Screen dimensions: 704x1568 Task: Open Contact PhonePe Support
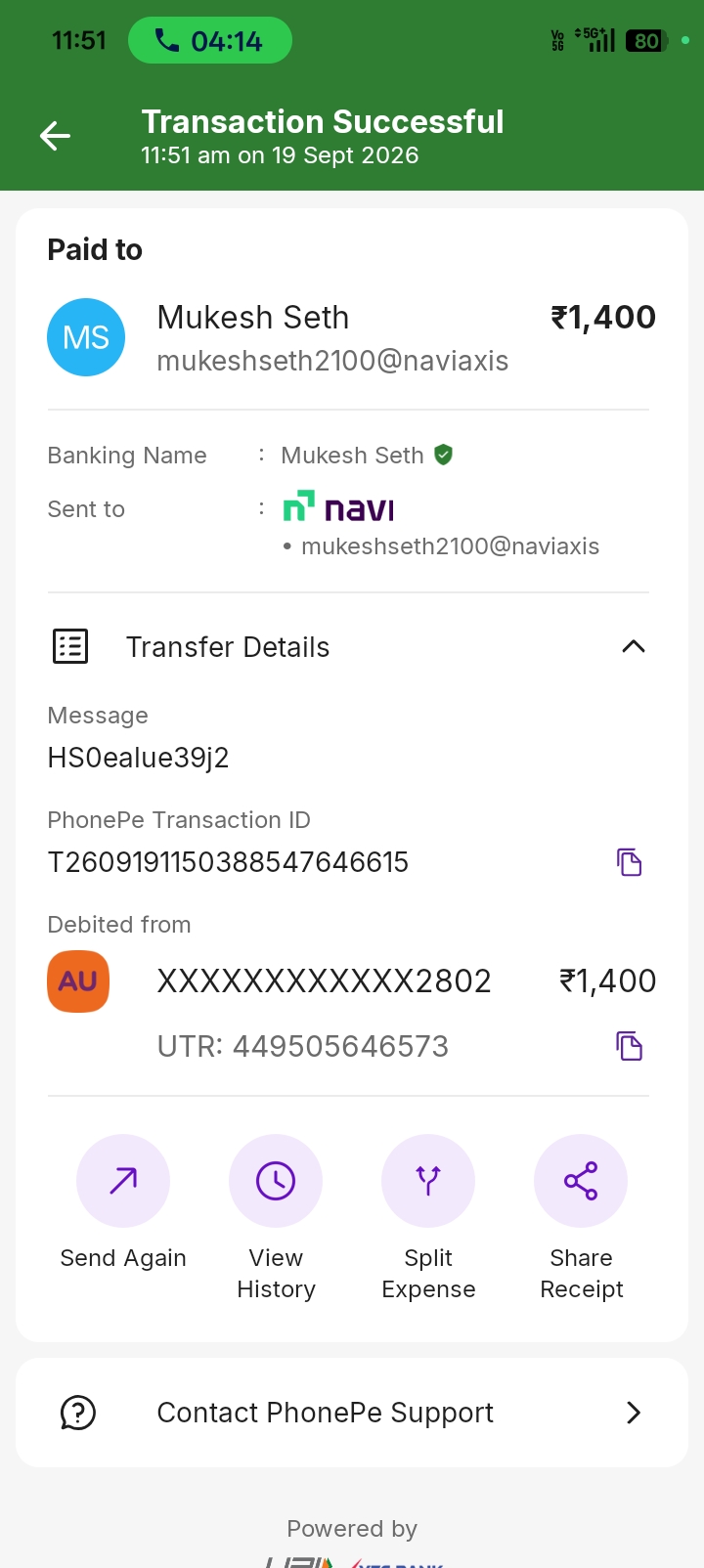pos(352,1413)
